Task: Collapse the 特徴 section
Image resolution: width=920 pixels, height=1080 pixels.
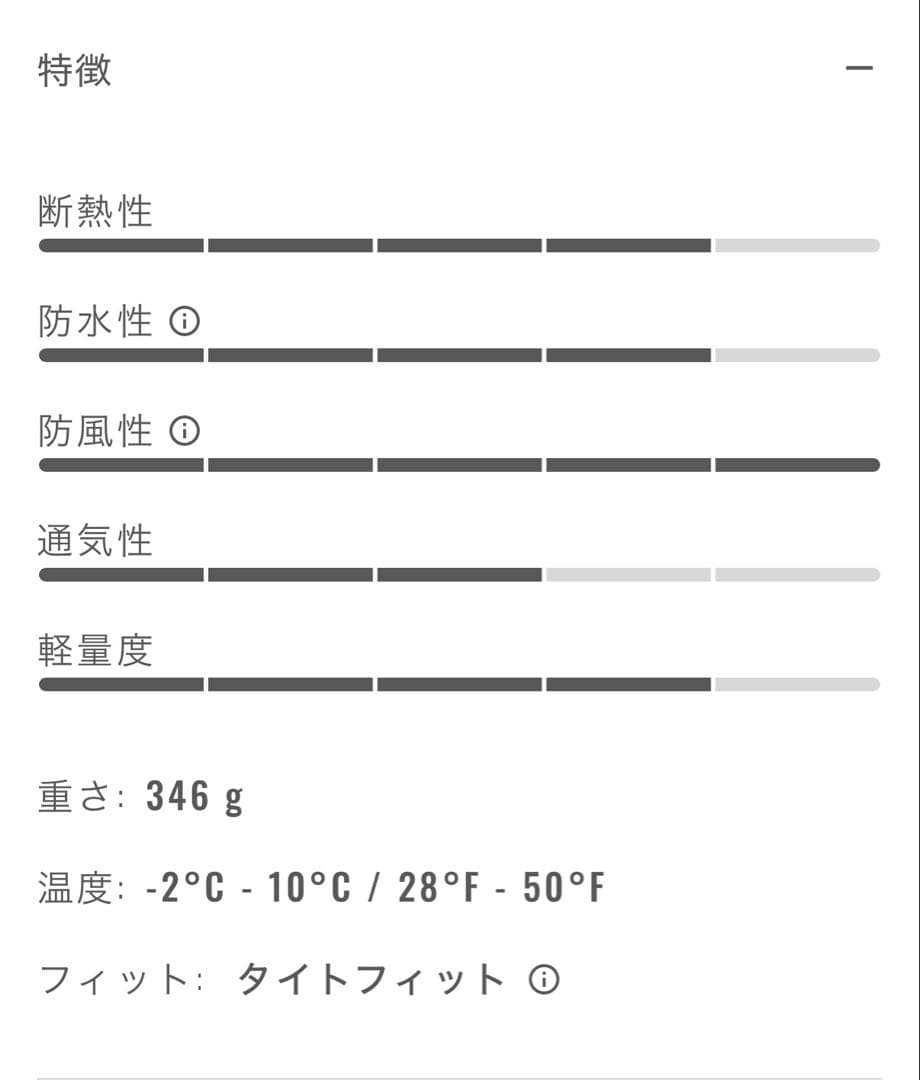Action: 859,69
